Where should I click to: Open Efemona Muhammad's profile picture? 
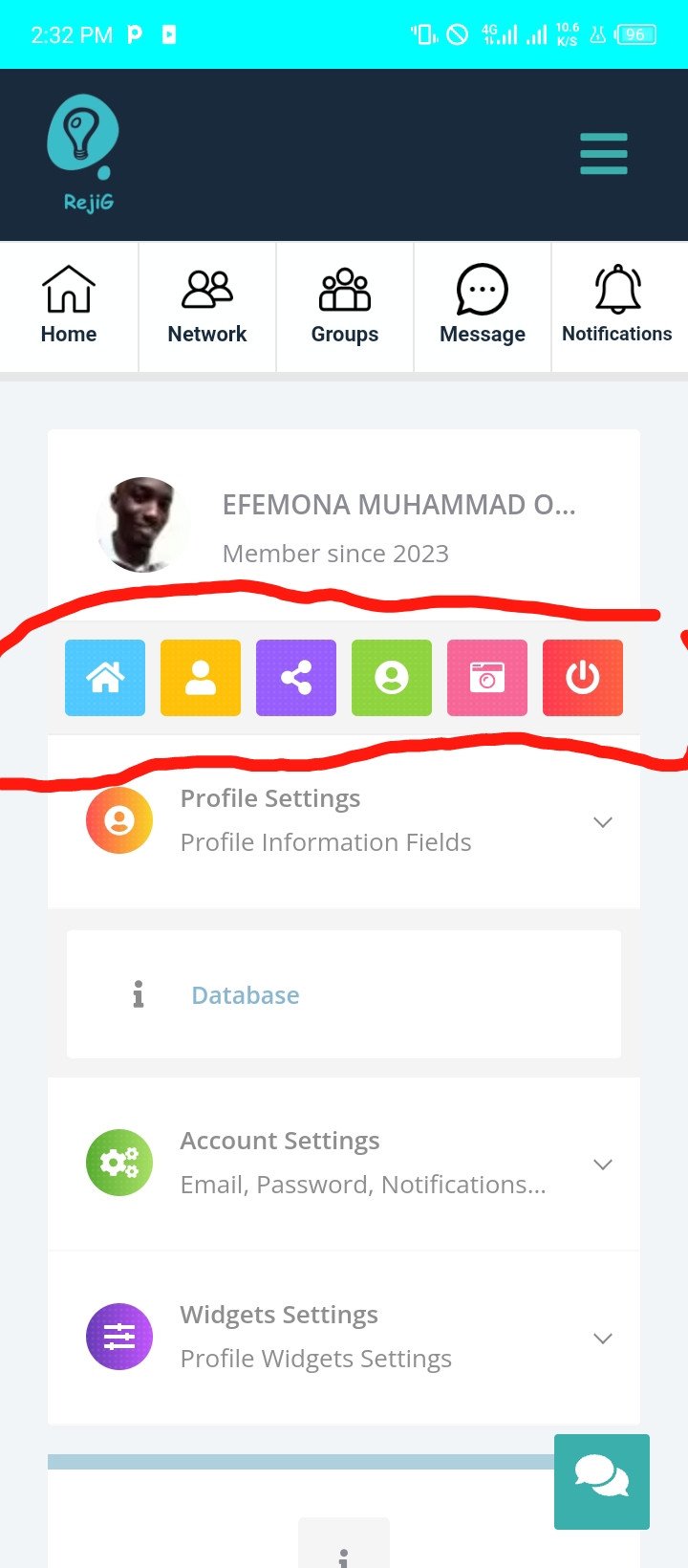tap(142, 525)
